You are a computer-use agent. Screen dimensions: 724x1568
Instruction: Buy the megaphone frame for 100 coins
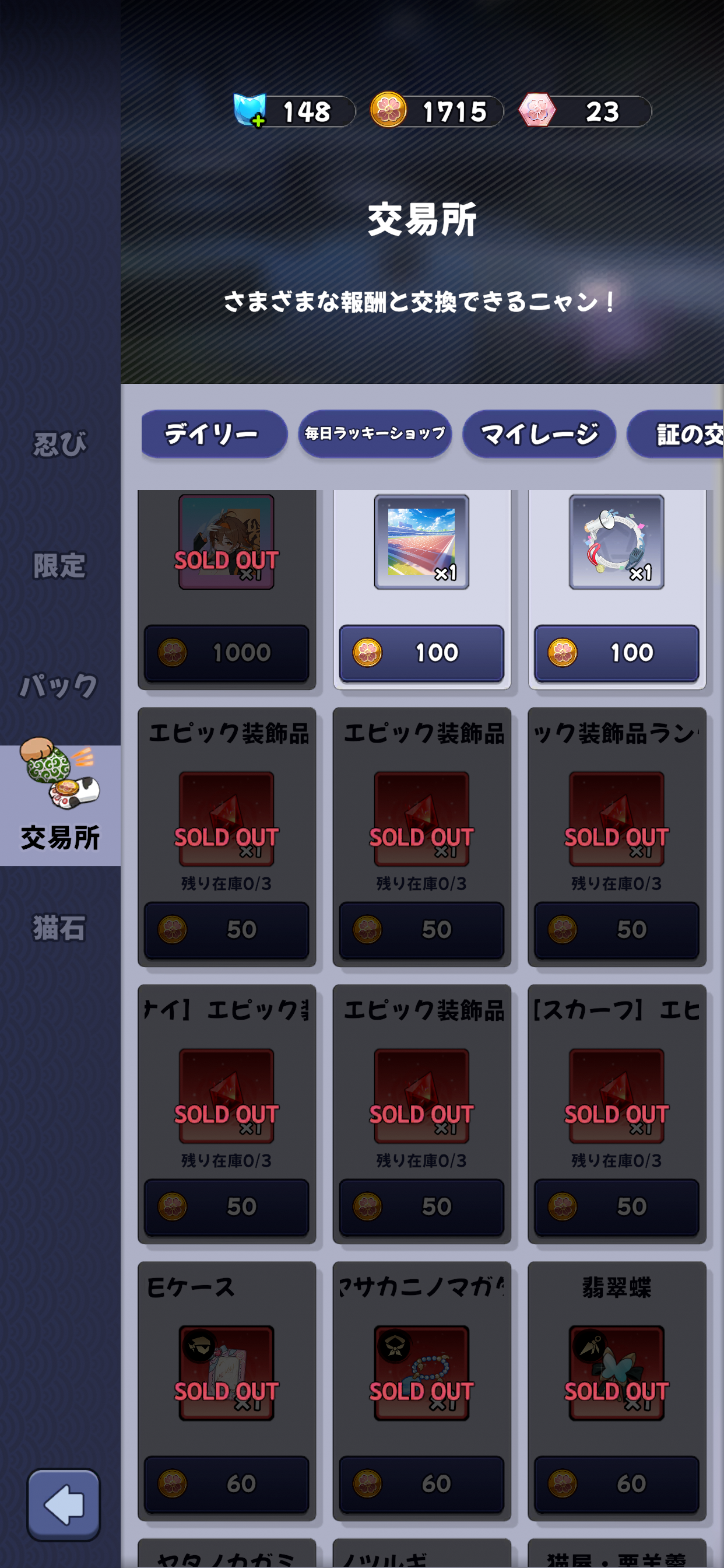click(x=616, y=653)
